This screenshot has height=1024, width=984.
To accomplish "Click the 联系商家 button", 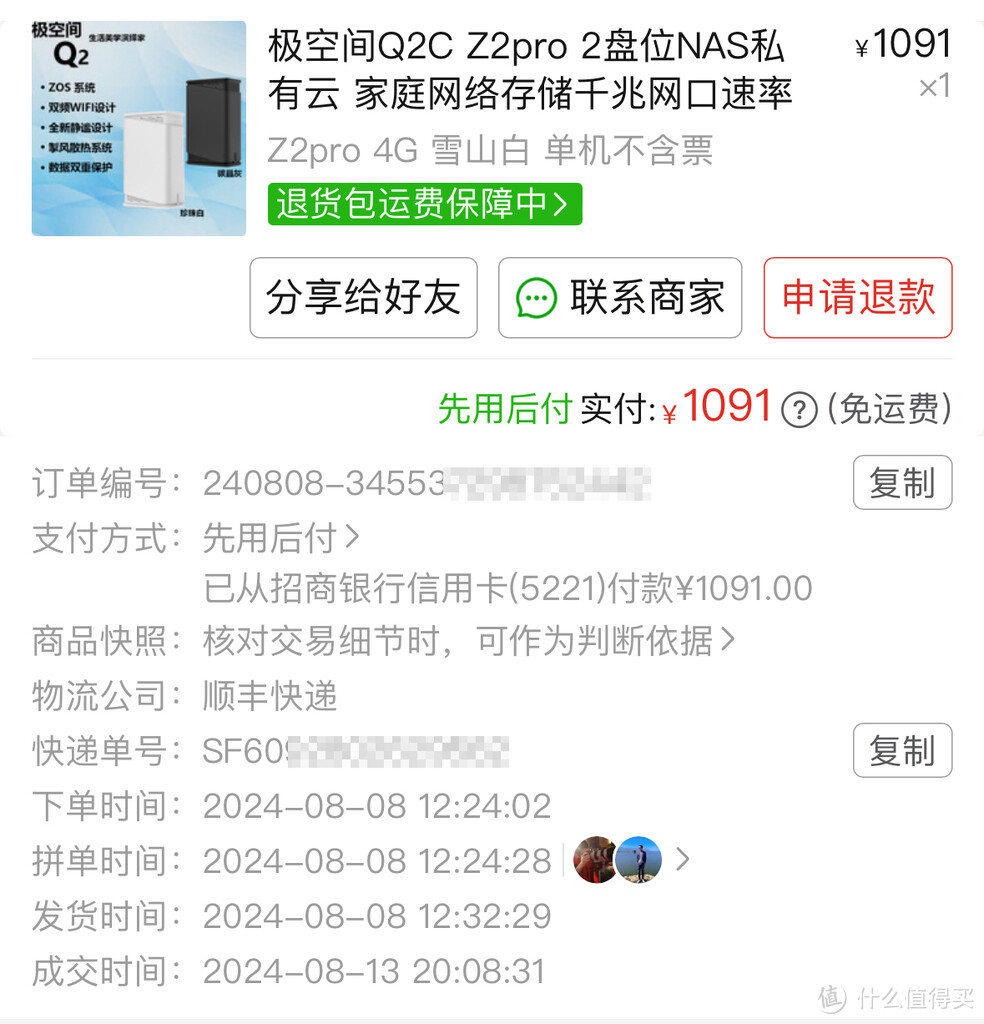I will (620, 297).
